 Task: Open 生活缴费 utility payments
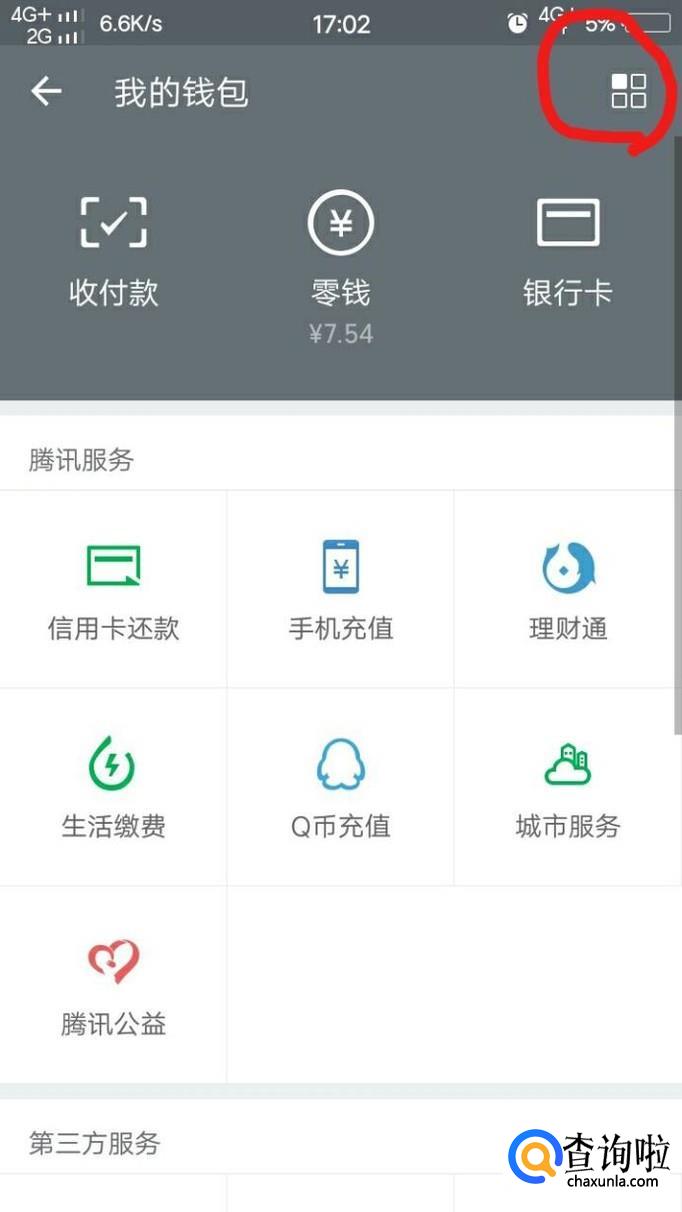113,787
